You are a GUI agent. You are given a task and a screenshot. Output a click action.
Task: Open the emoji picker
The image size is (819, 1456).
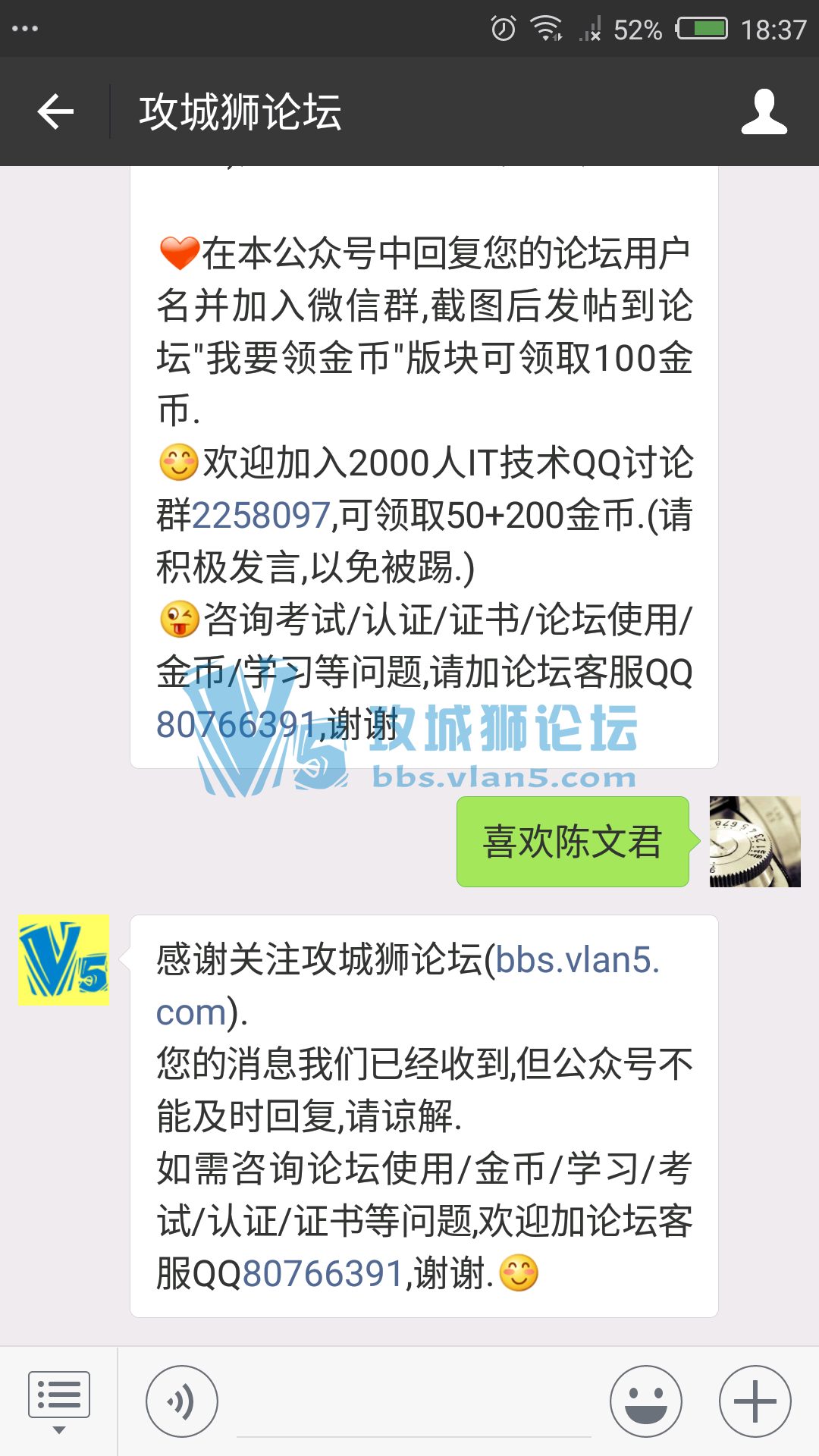click(x=645, y=1401)
